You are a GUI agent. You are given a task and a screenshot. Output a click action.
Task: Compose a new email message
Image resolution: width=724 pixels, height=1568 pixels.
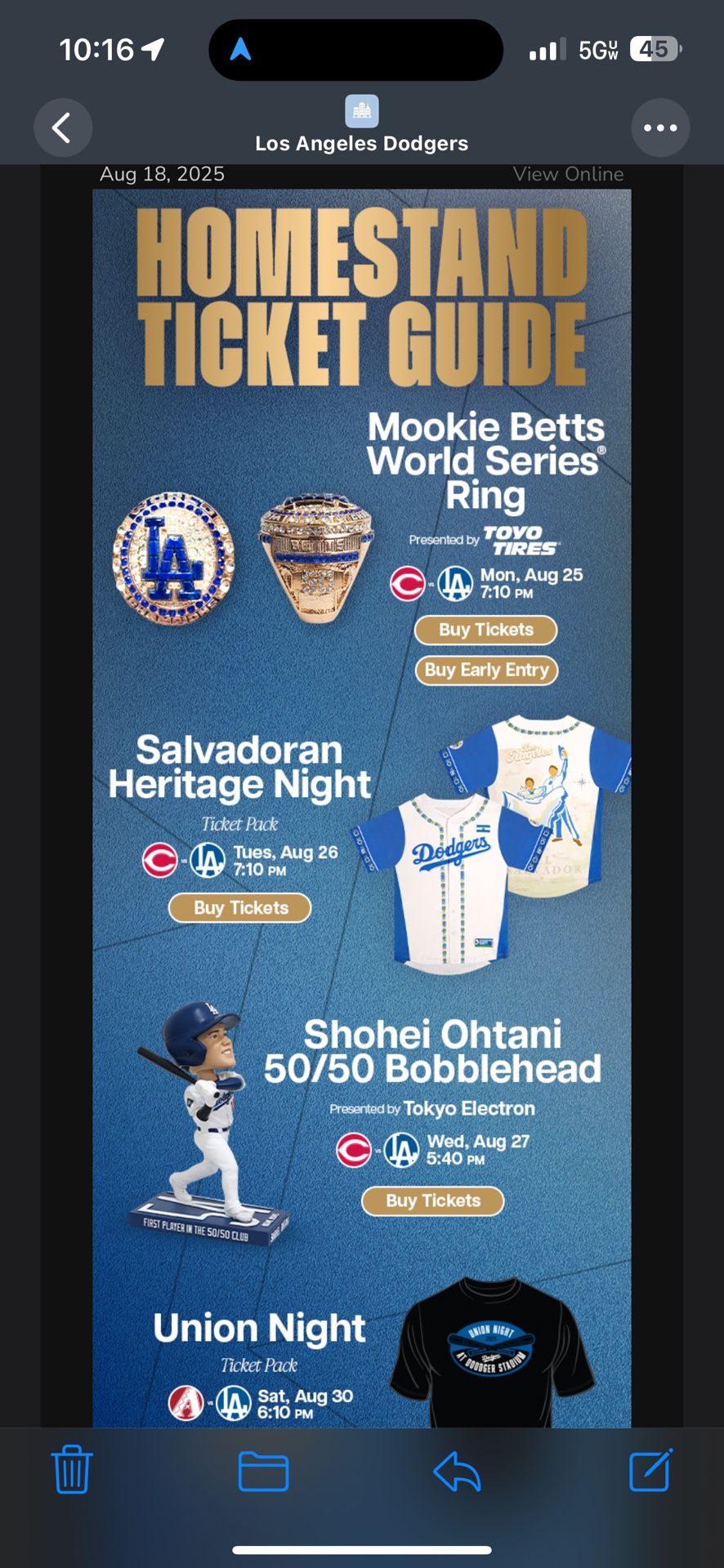pyautogui.click(x=650, y=1470)
